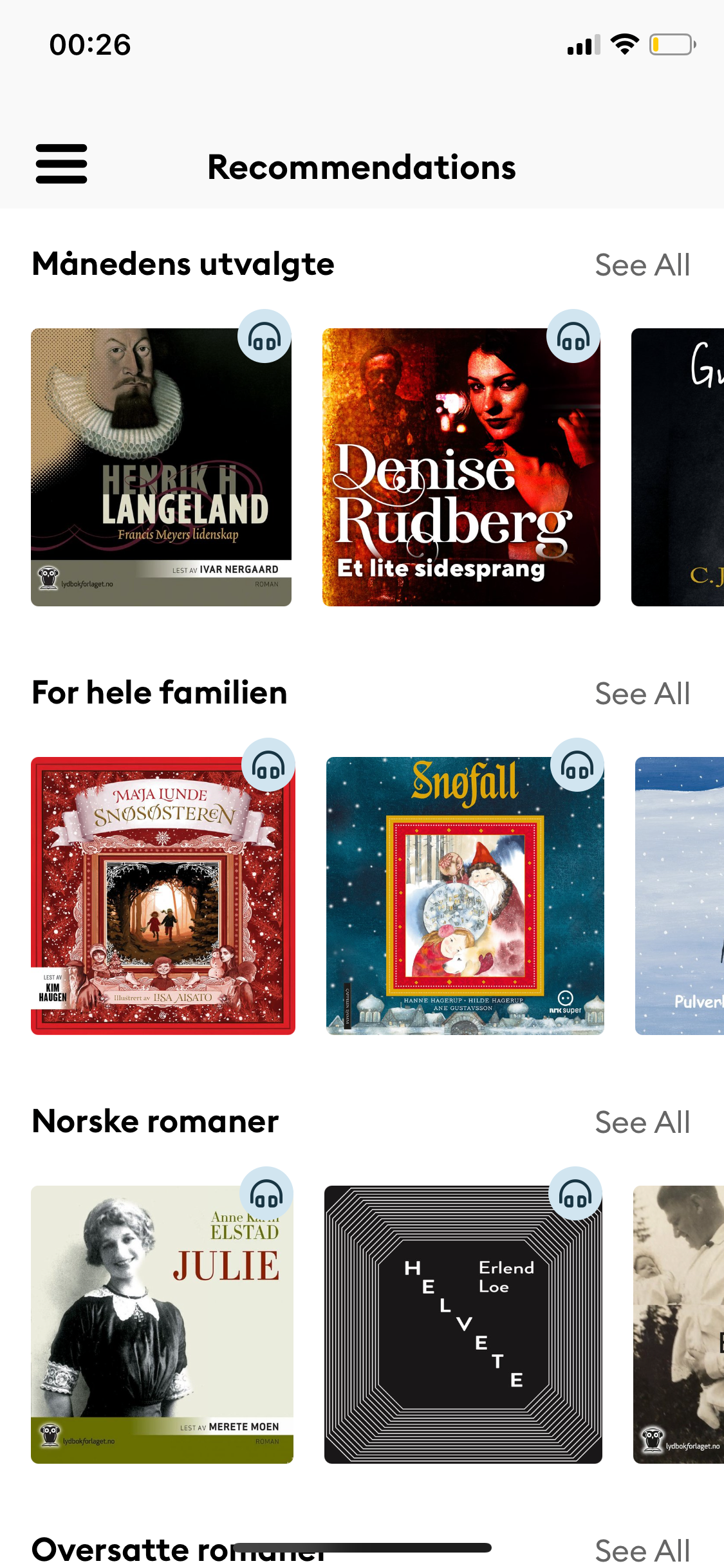Open the hamburger menu

pos(61,164)
